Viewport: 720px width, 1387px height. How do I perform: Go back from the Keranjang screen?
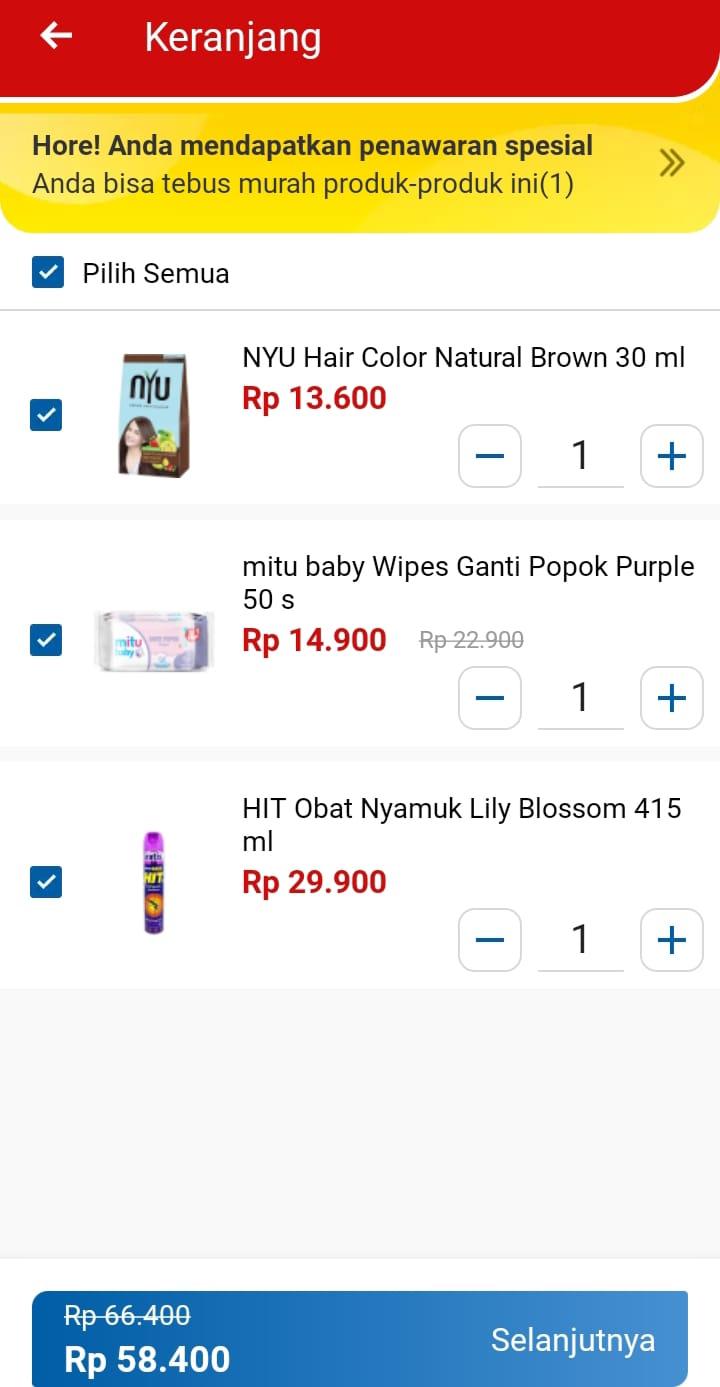57,37
